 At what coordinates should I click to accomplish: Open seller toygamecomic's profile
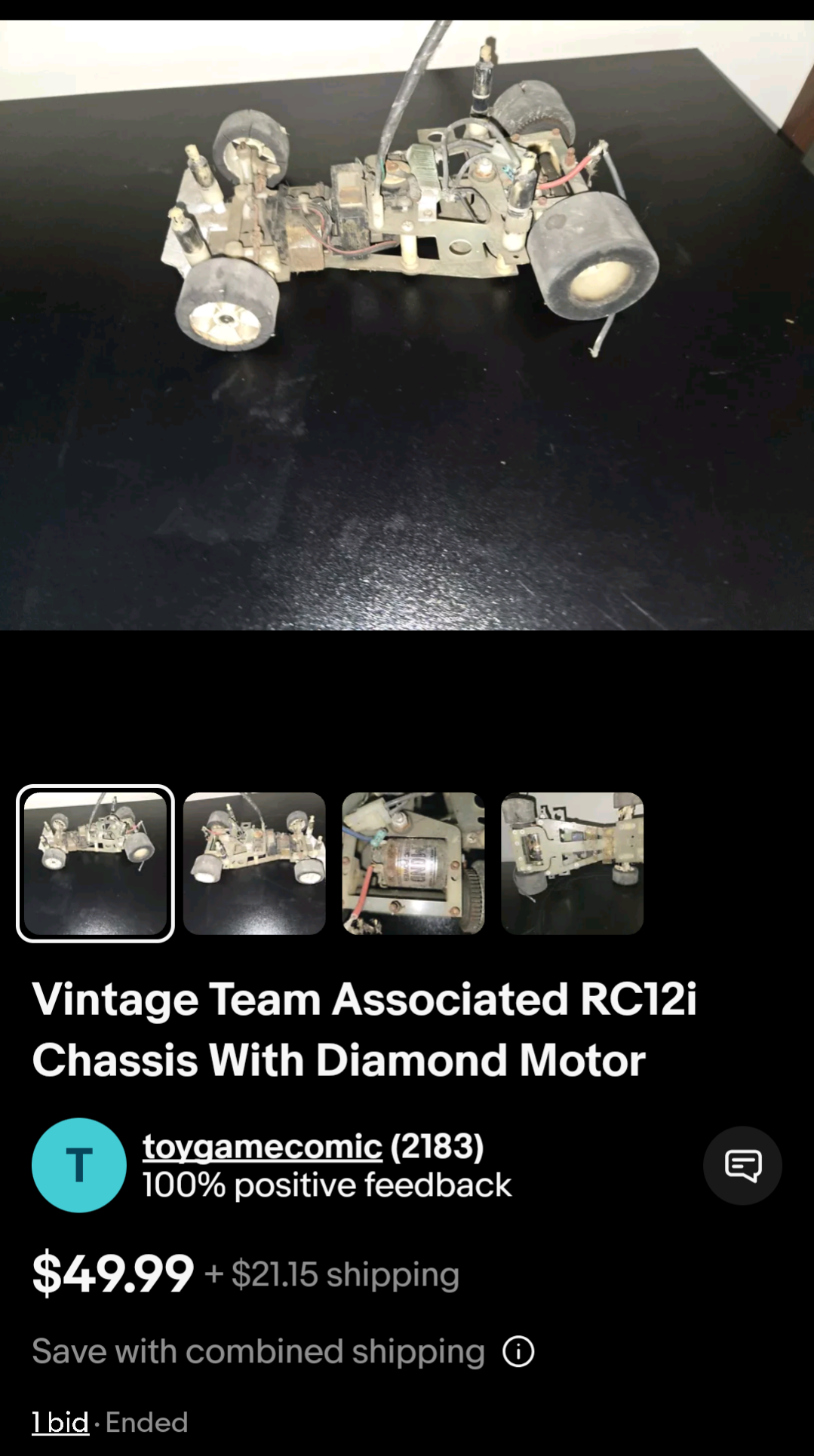(263, 1146)
